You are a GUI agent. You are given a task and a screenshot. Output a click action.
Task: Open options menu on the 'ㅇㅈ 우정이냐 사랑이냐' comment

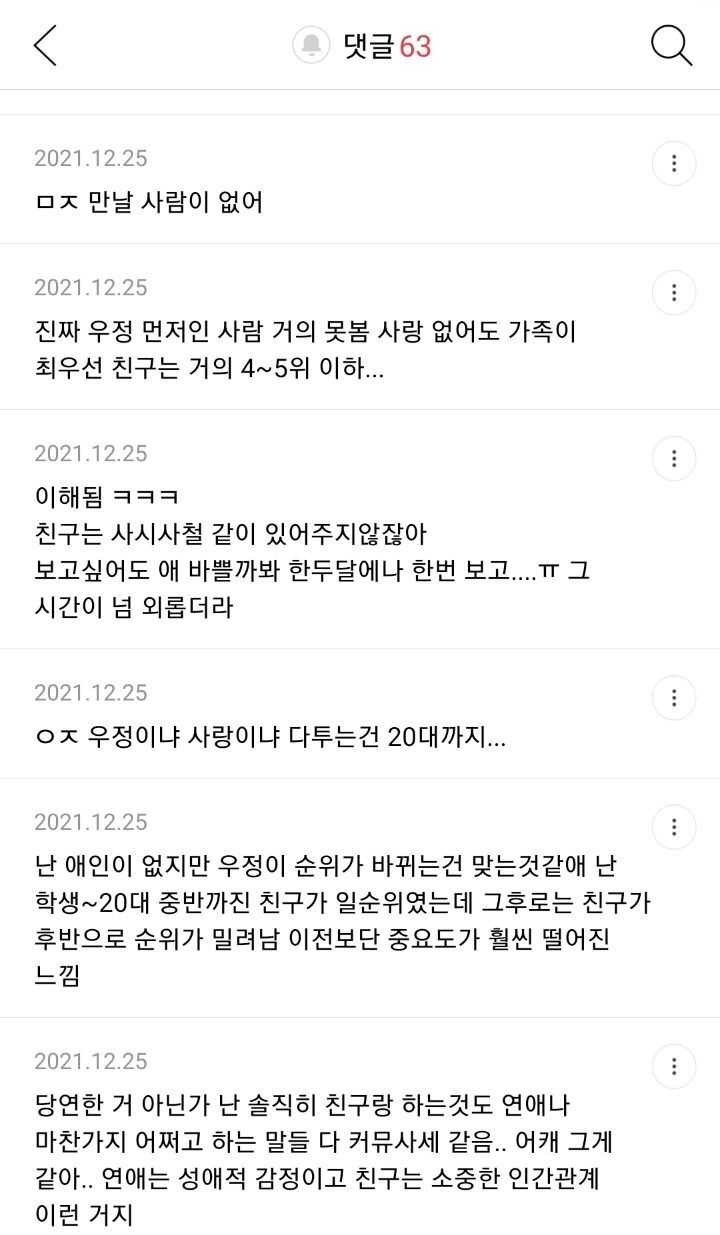tap(672, 697)
